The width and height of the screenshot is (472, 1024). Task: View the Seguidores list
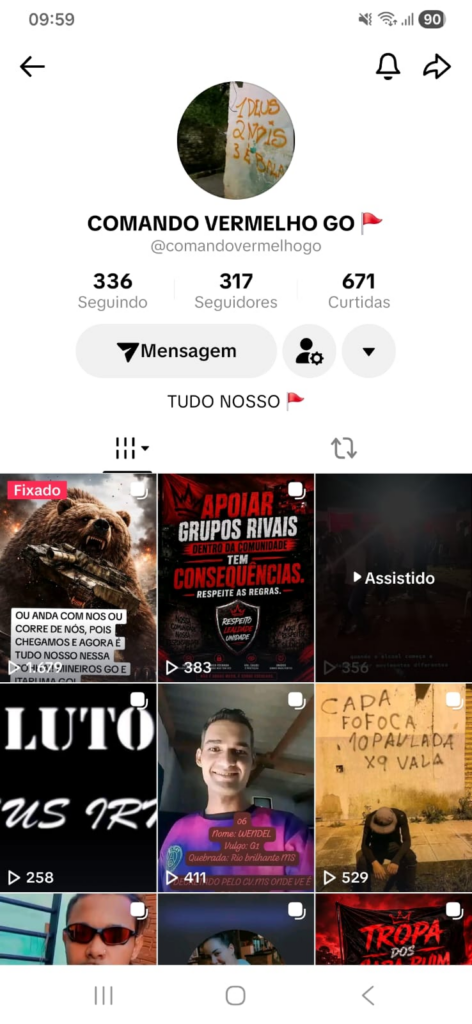[x=236, y=291]
